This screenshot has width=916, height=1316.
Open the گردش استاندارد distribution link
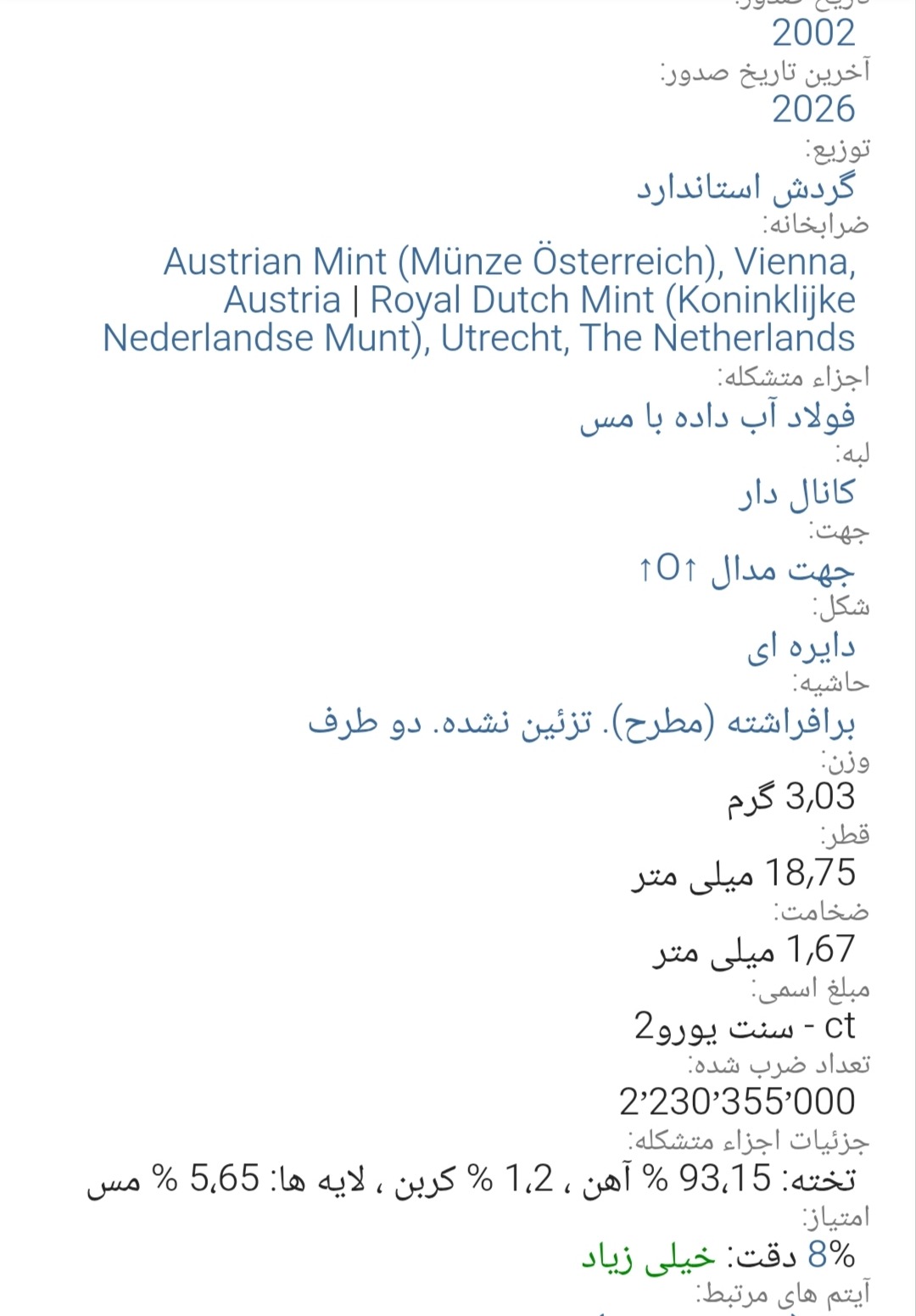pos(746,188)
